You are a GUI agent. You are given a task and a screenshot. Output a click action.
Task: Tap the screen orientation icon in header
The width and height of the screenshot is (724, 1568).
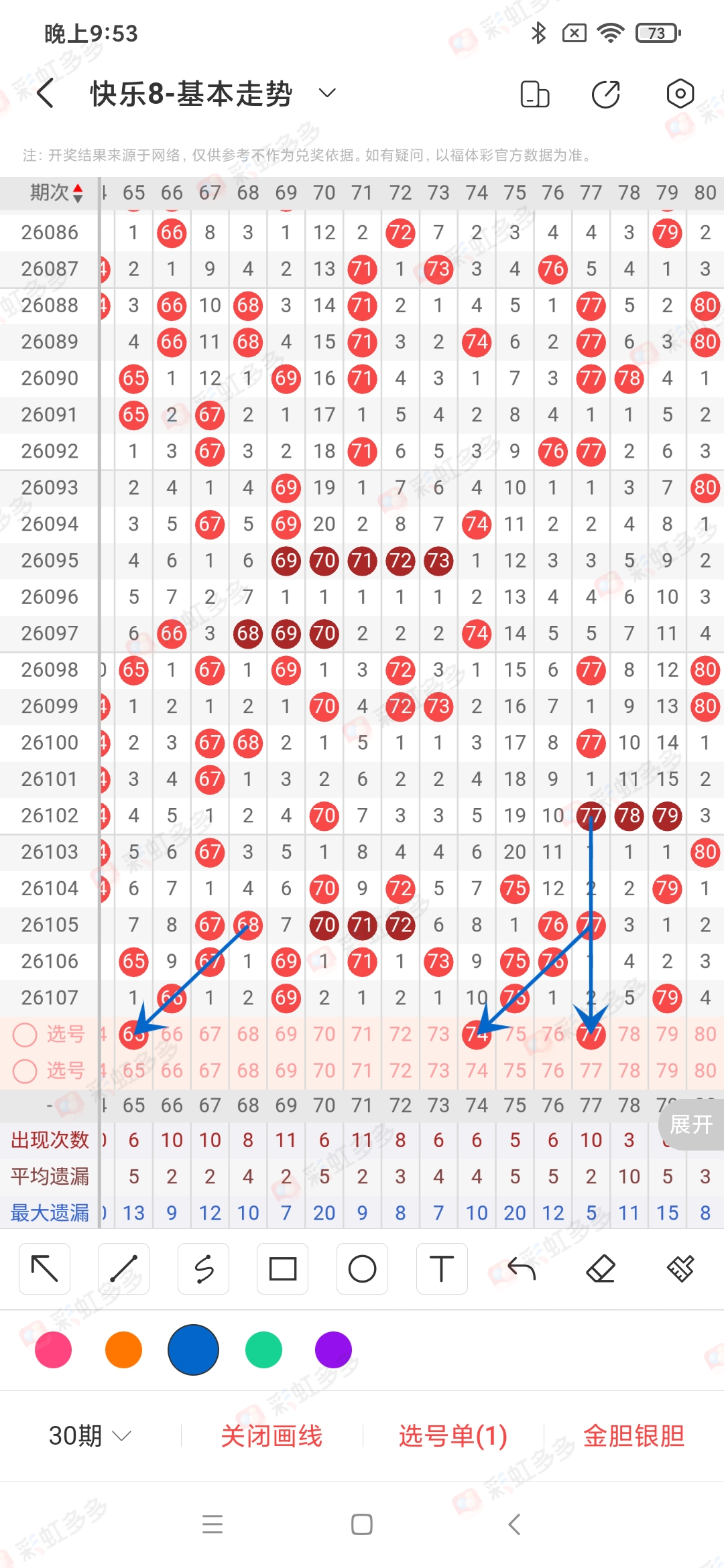click(x=535, y=94)
